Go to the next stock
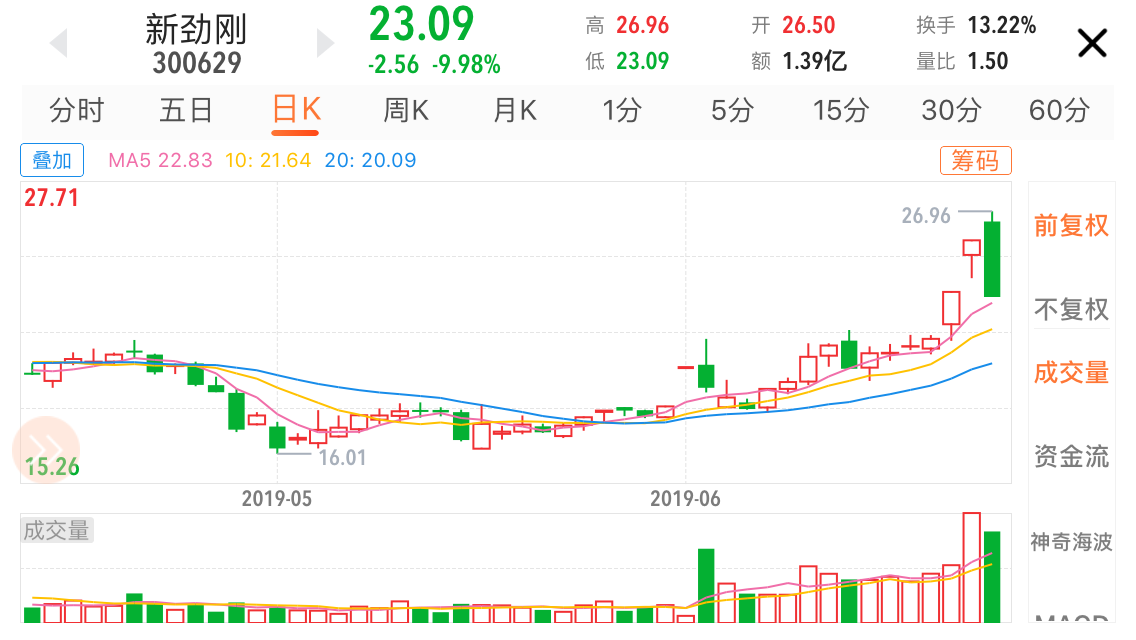This screenshot has width=1136, height=640. [x=325, y=43]
